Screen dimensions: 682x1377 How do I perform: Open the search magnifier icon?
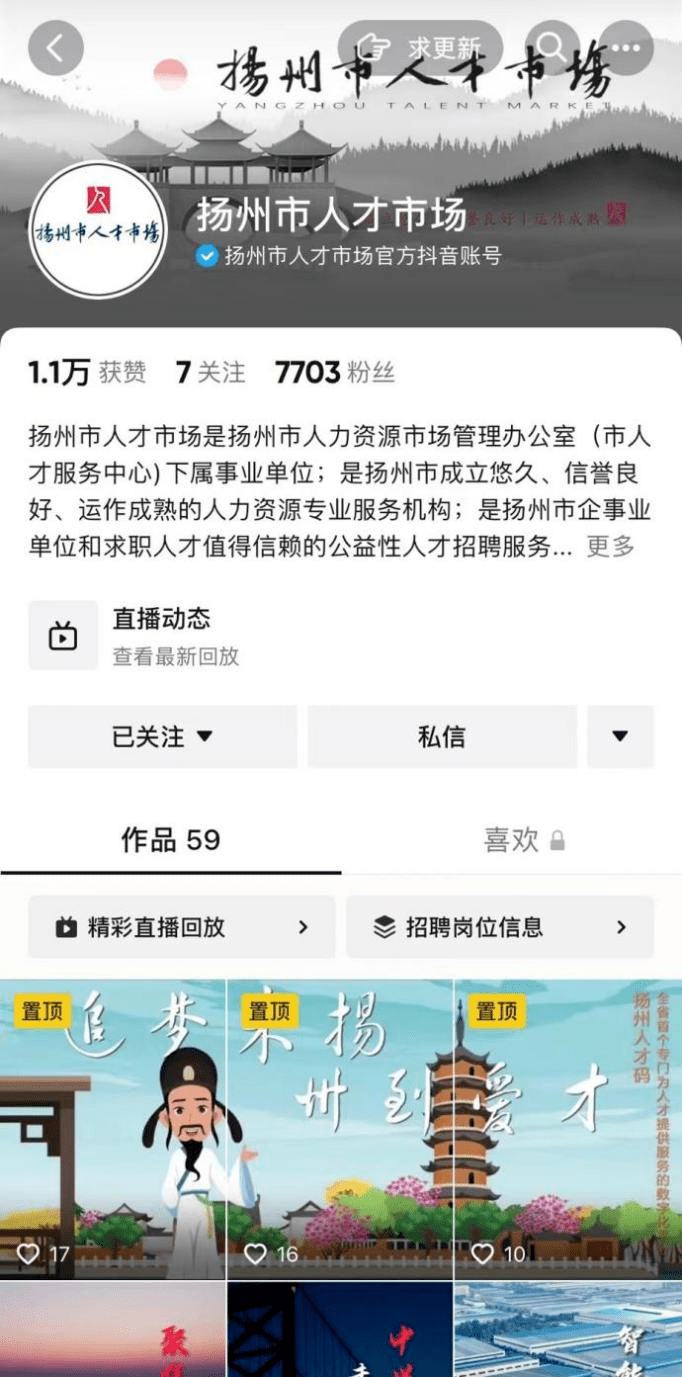pyautogui.click(x=552, y=47)
